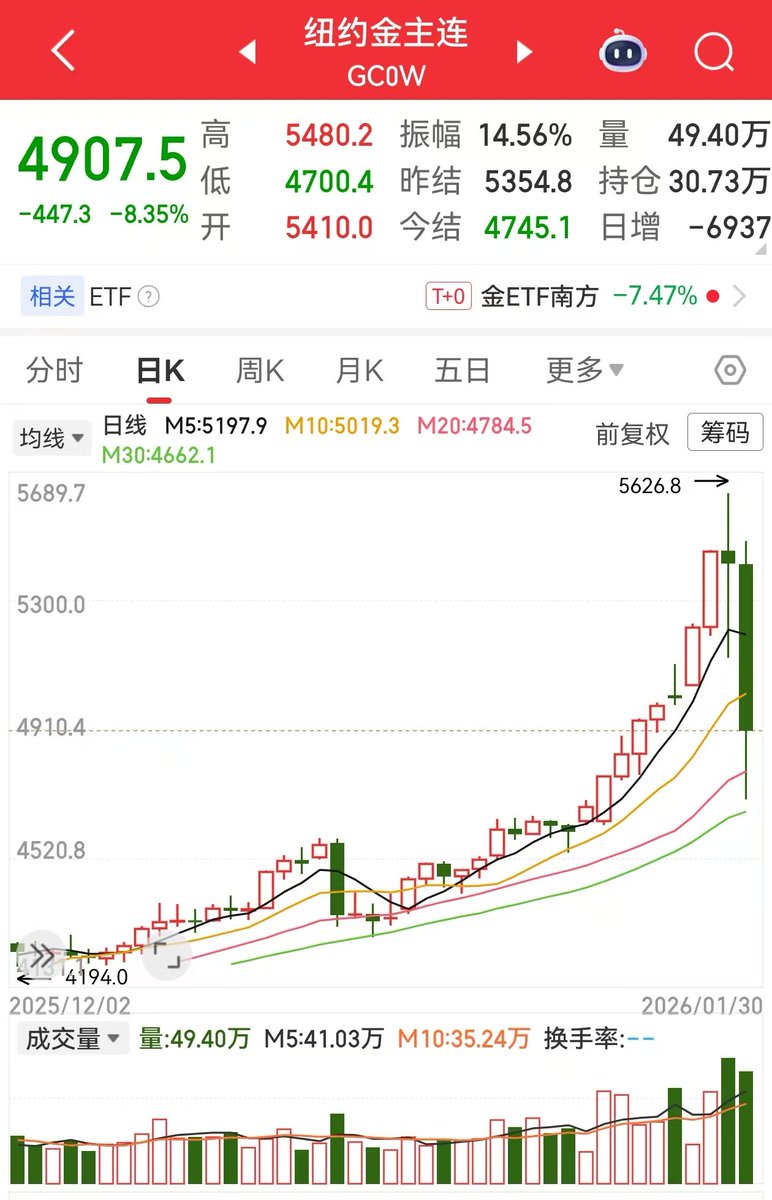This screenshot has width=772, height=1200.
Task: Switch to the 月K chart tab
Action: (359, 371)
